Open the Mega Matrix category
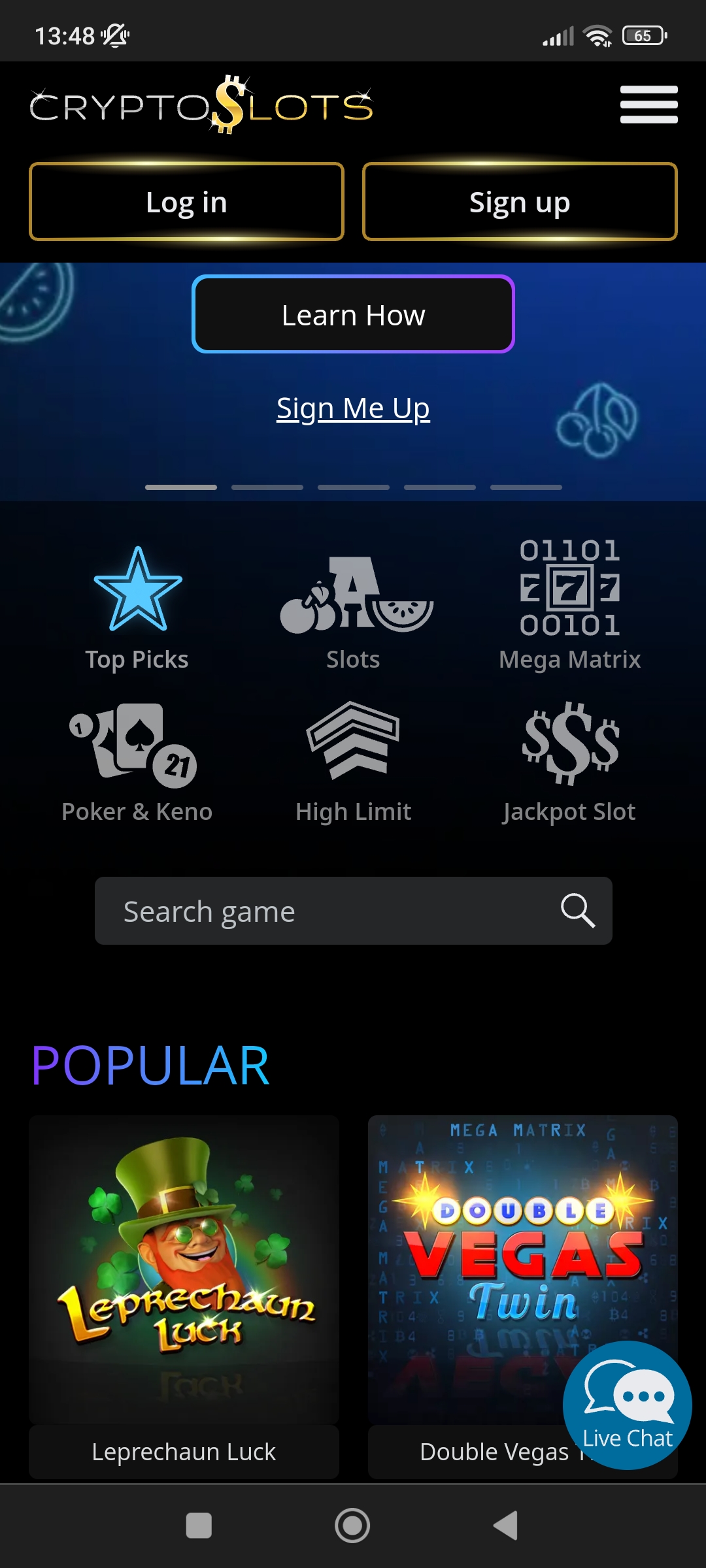Image resolution: width=706 pixels, height=1568 pixels. [x=569, y=605]
